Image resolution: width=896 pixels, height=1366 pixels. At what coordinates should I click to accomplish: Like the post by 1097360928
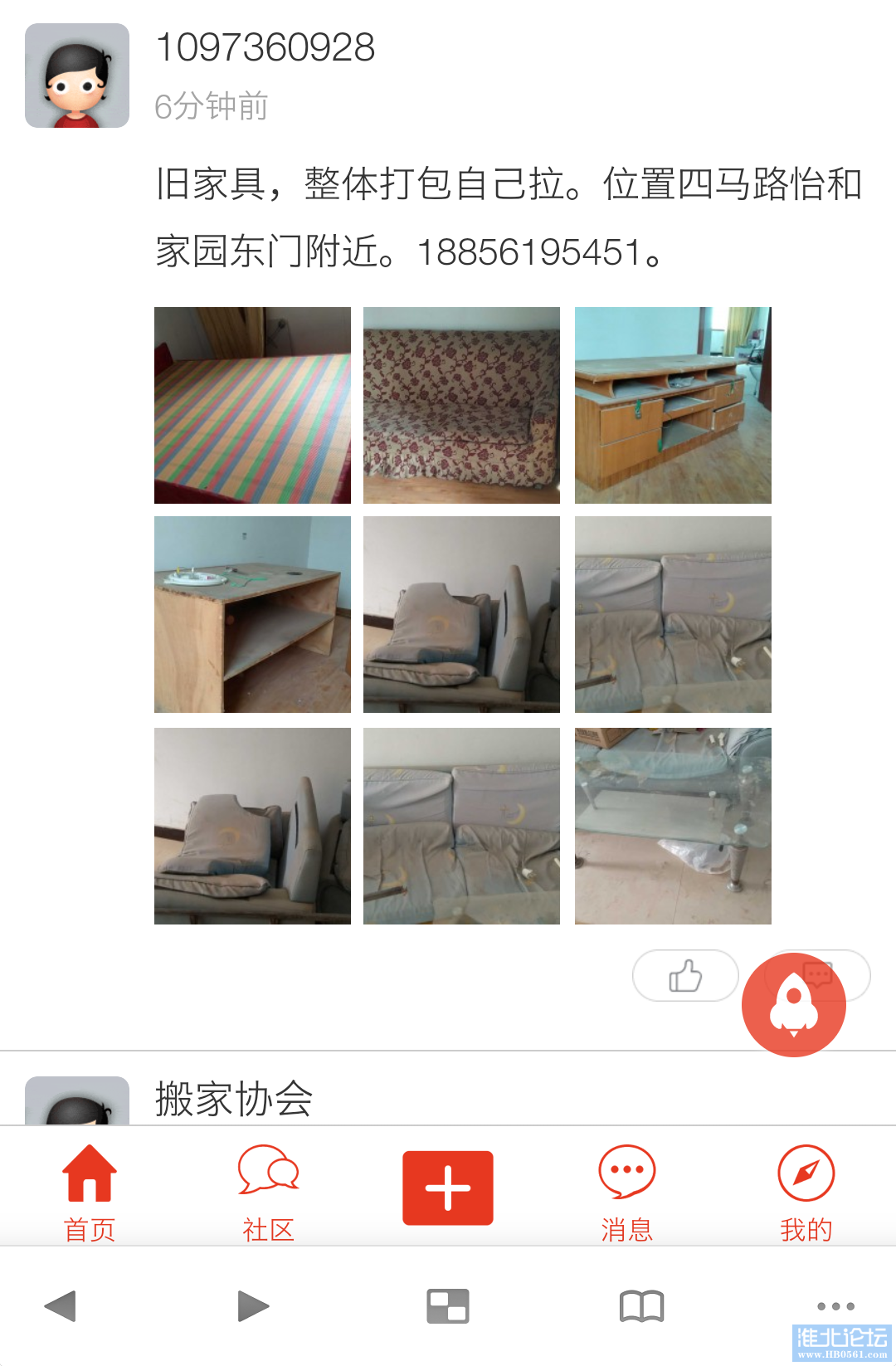point(685,976)
